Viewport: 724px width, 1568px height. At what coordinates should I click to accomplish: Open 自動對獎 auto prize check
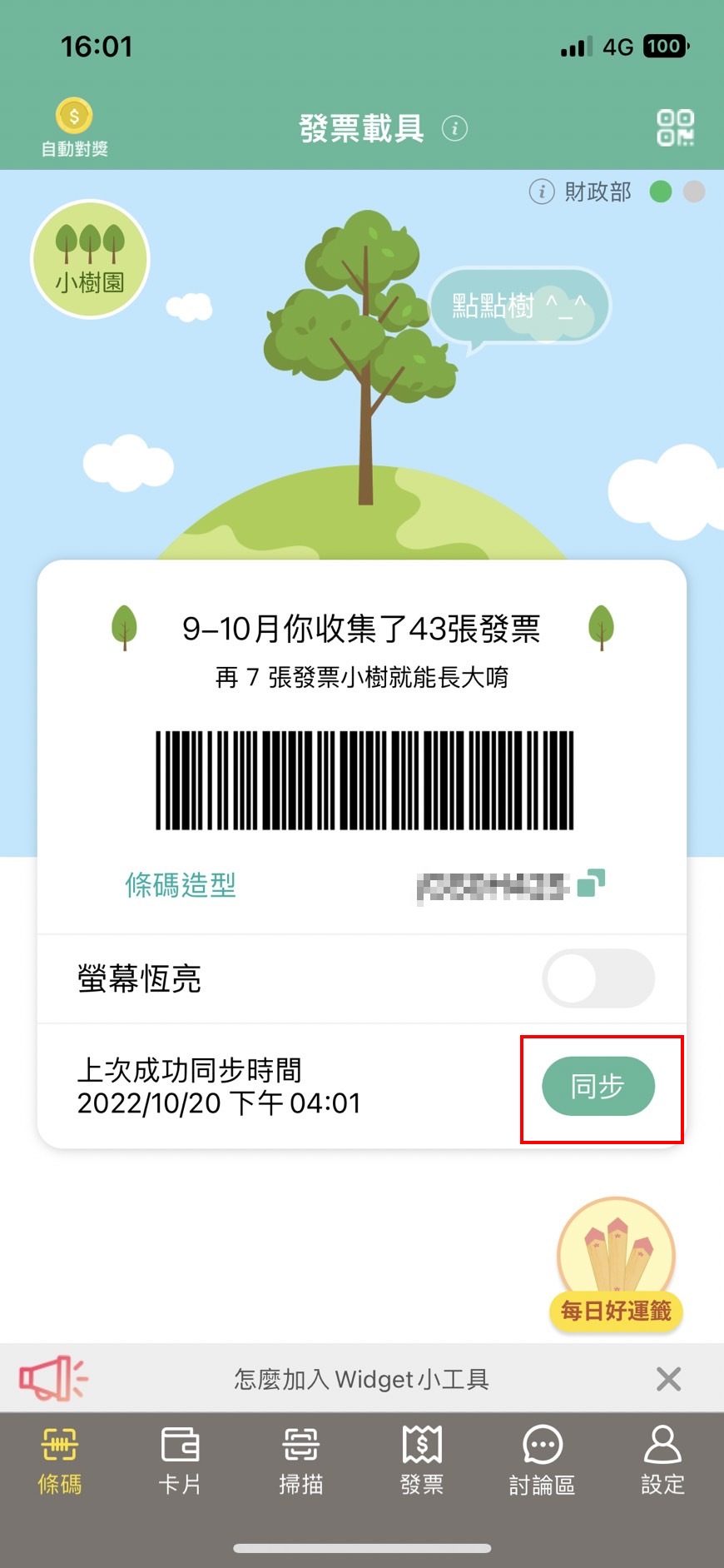[x=74, y=128]
